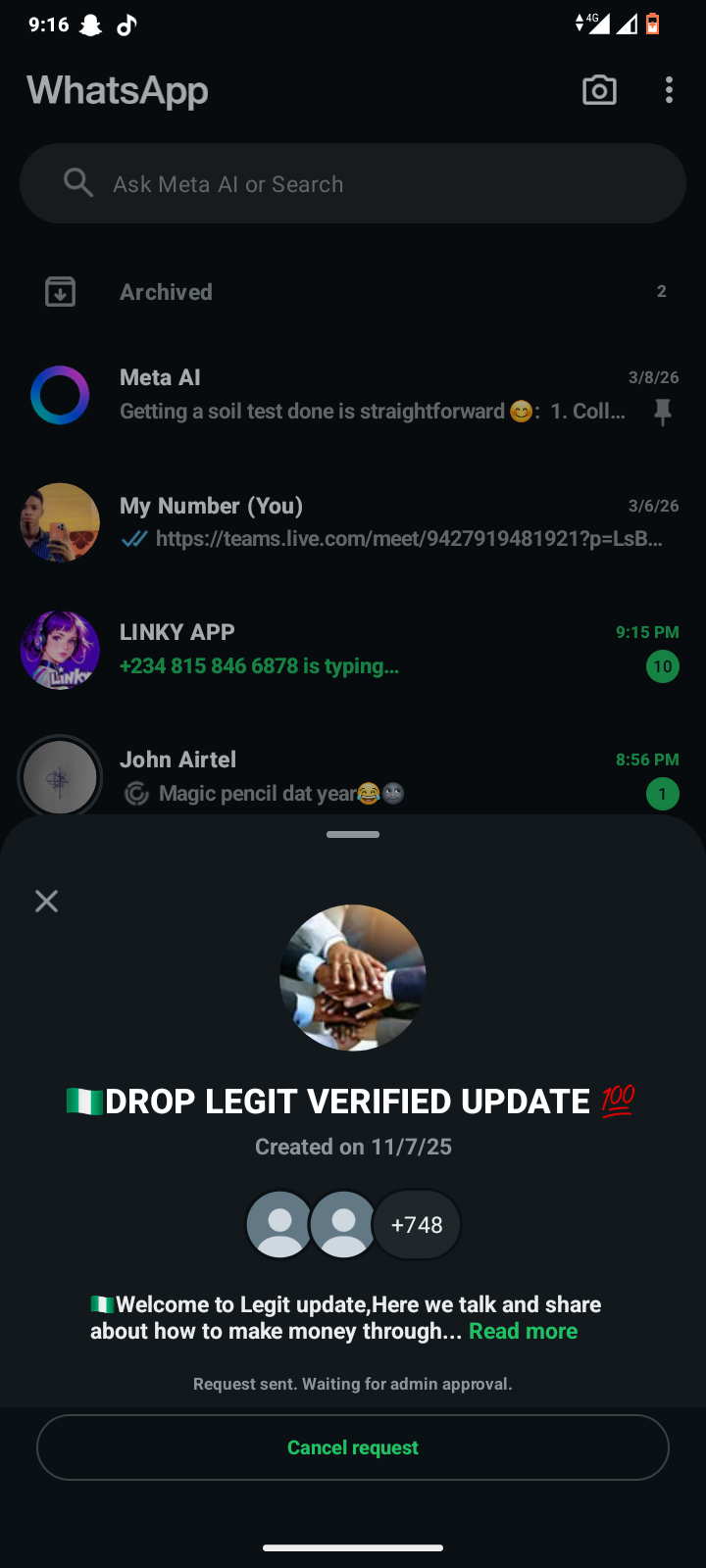Close the group info sheet

coord(46,901)
